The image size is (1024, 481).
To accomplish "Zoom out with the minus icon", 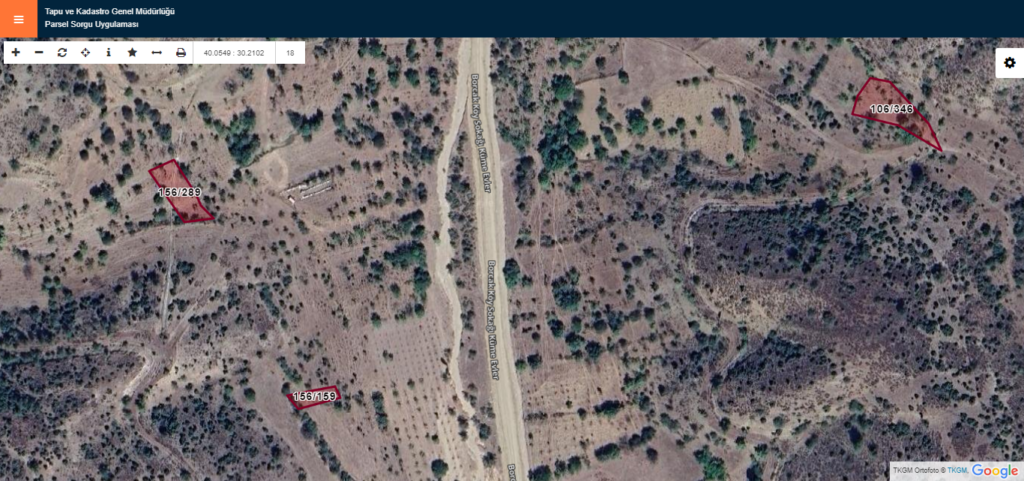I will click(x=39, y=52).
